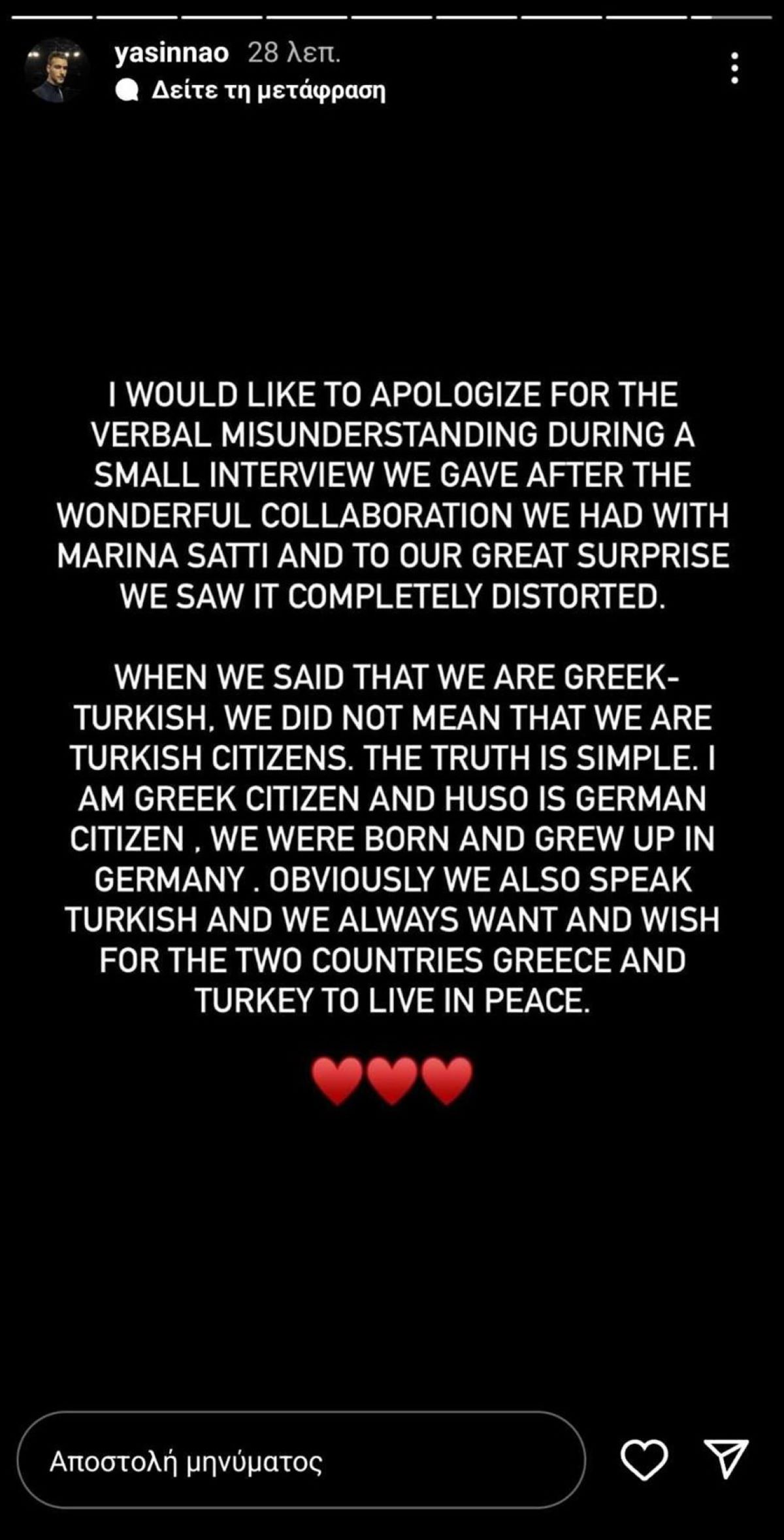Open the three-dot overflow menu

tap(734, 68)
